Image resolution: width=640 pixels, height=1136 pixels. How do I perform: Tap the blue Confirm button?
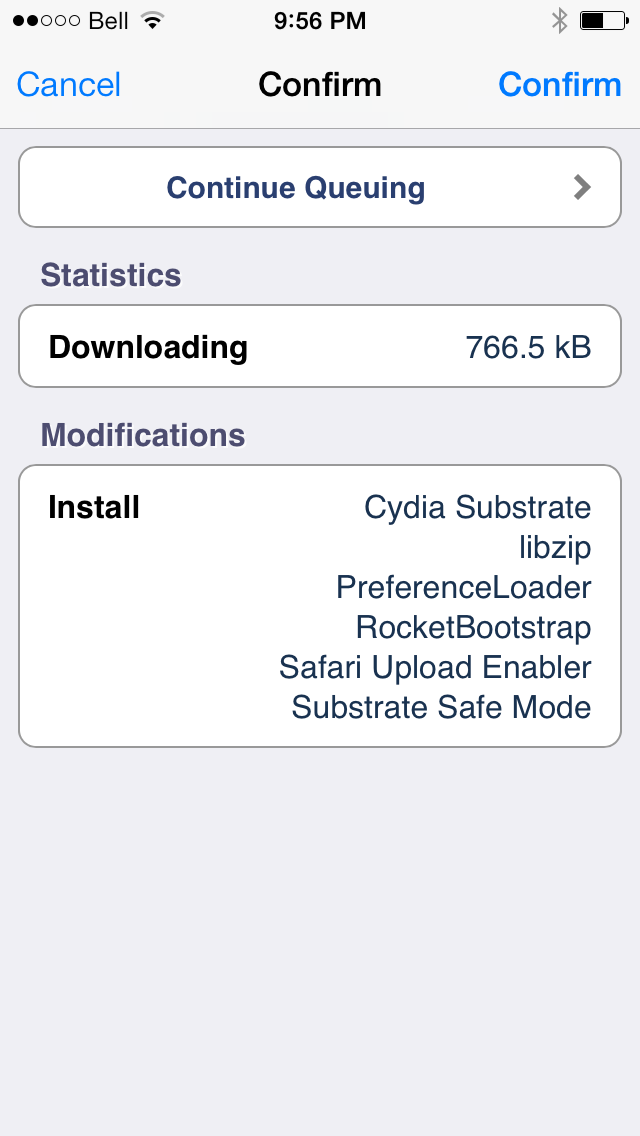[560, 85]
